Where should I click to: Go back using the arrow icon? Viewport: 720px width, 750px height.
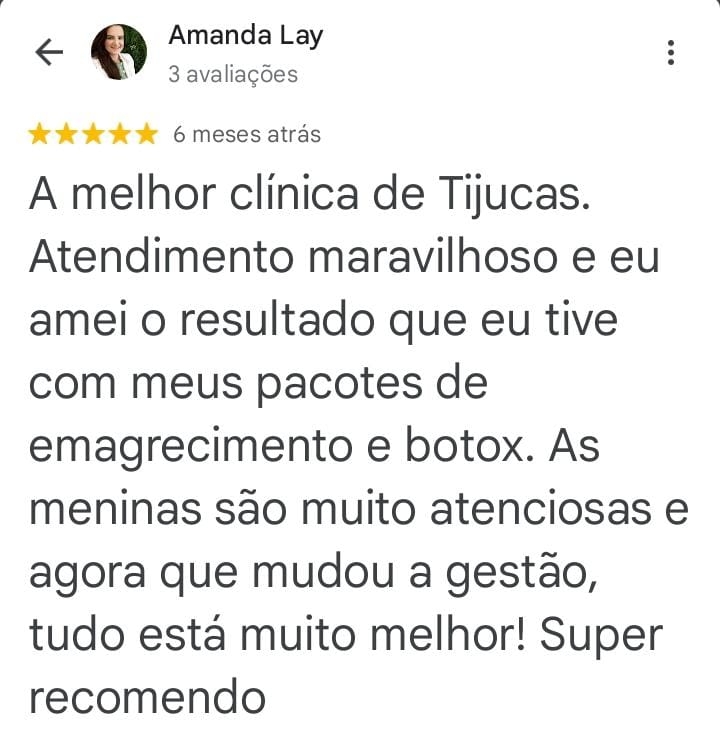(x=48, y=53)
